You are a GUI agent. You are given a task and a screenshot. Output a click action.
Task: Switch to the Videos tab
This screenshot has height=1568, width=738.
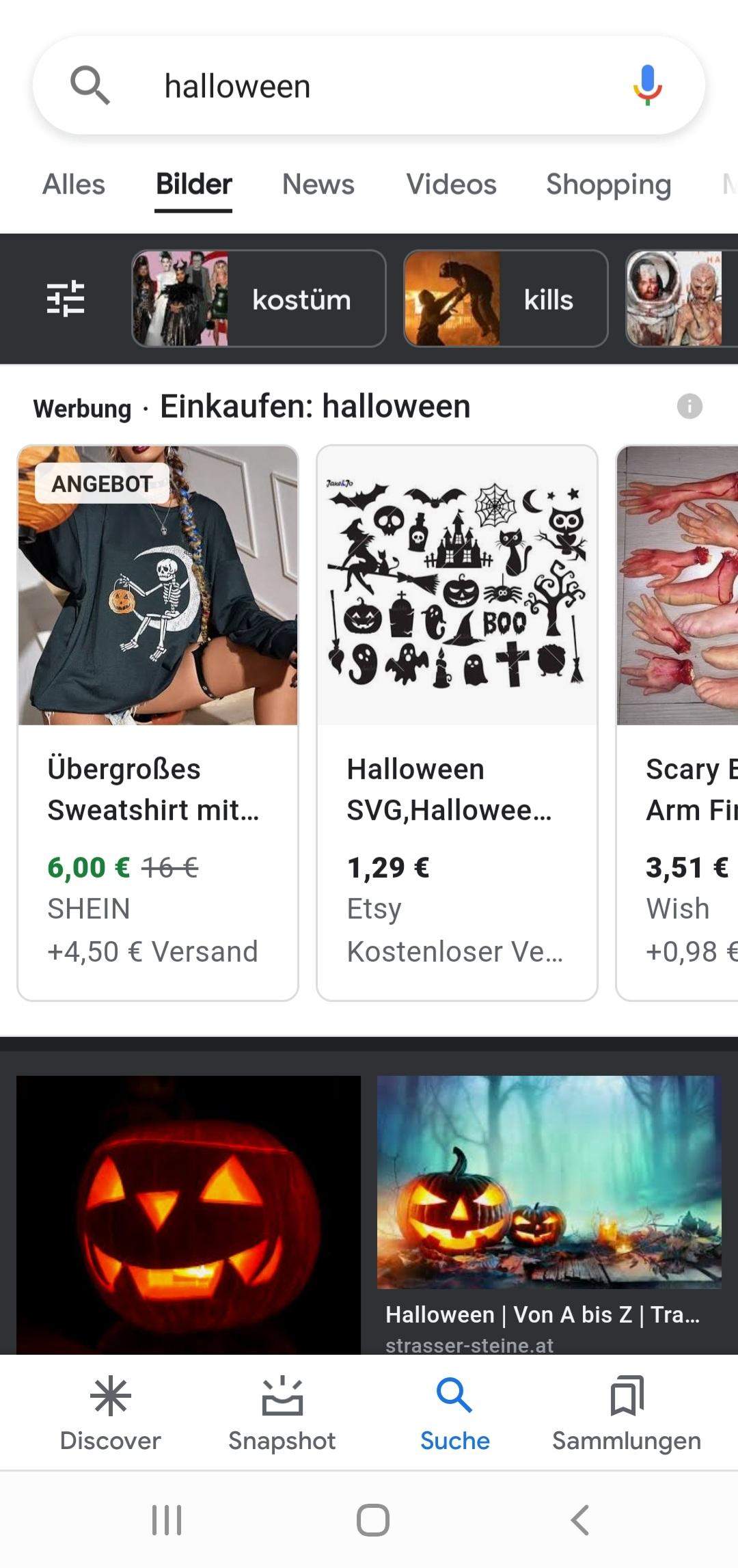click(x=451, y=185)
